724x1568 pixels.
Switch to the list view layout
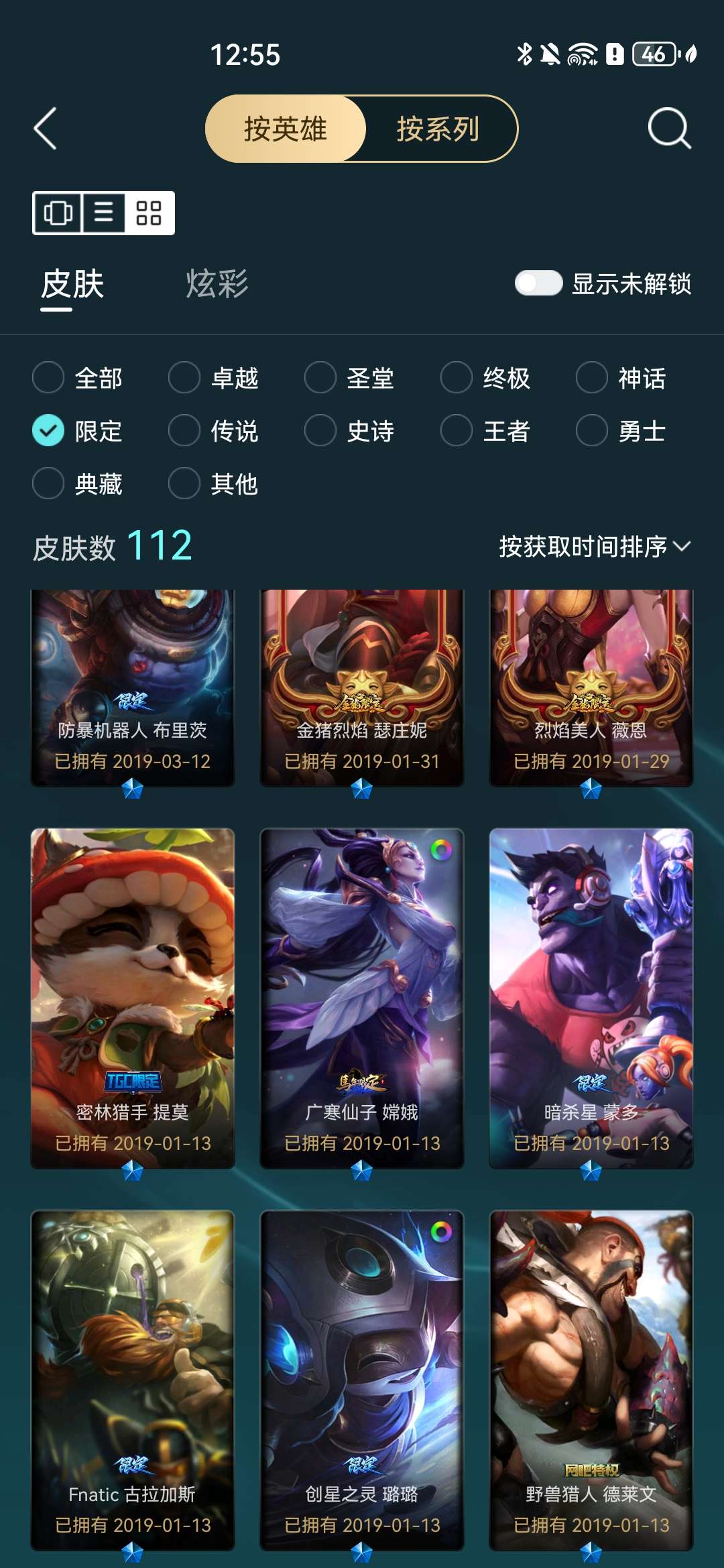[103, 213]
